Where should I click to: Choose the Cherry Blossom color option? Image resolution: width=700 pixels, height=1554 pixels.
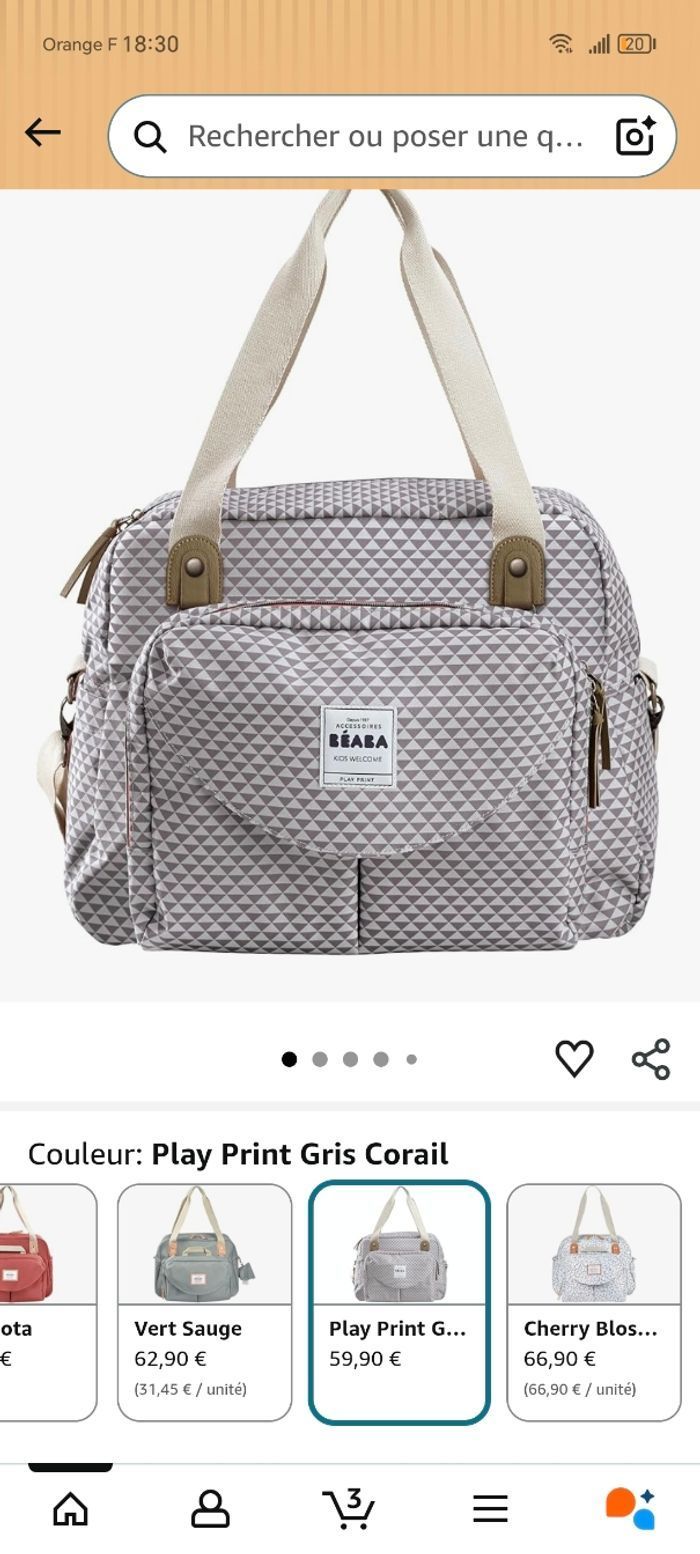[x=593, y=1301]
